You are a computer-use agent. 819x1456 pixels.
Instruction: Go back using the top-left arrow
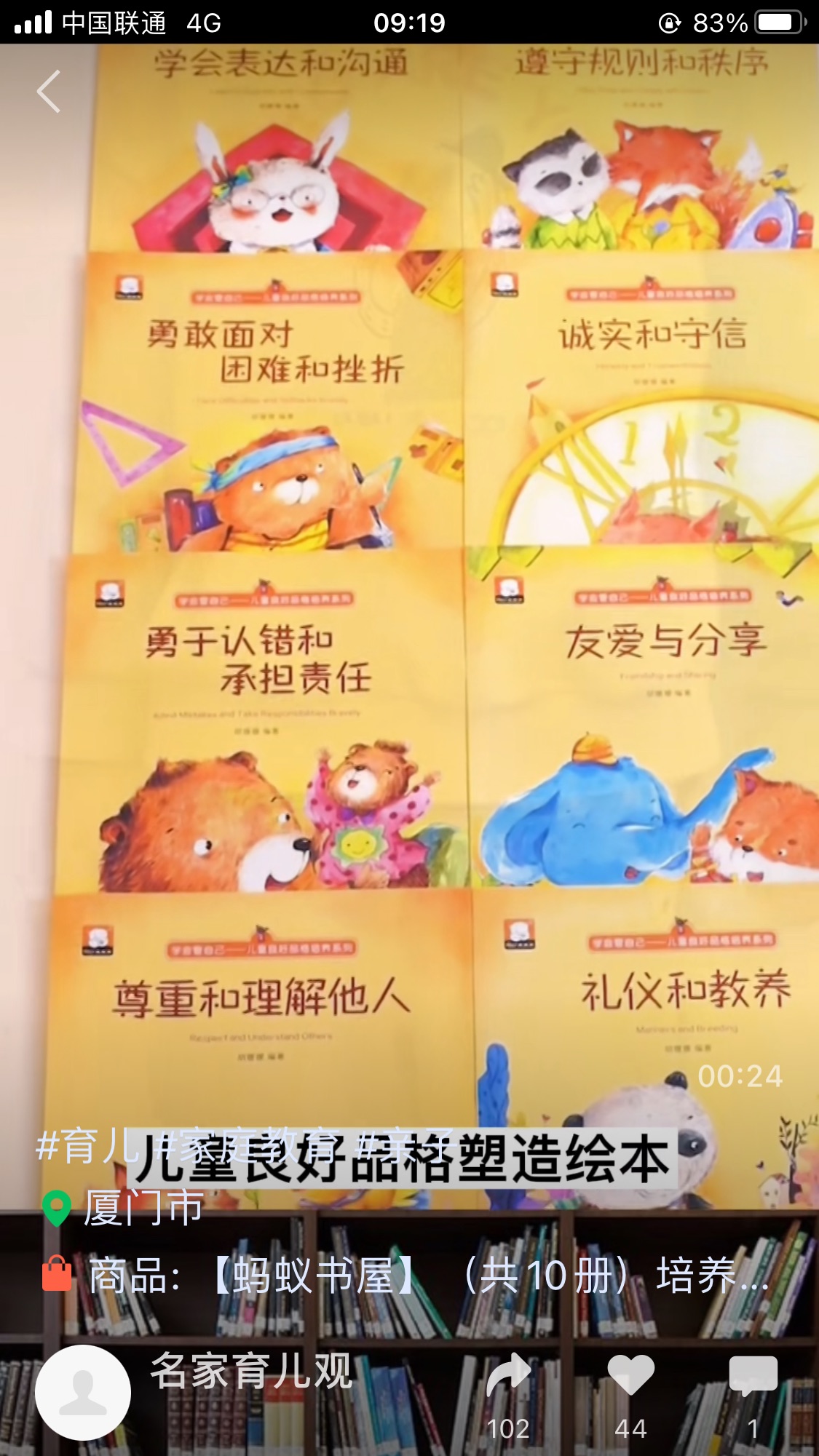49,92
